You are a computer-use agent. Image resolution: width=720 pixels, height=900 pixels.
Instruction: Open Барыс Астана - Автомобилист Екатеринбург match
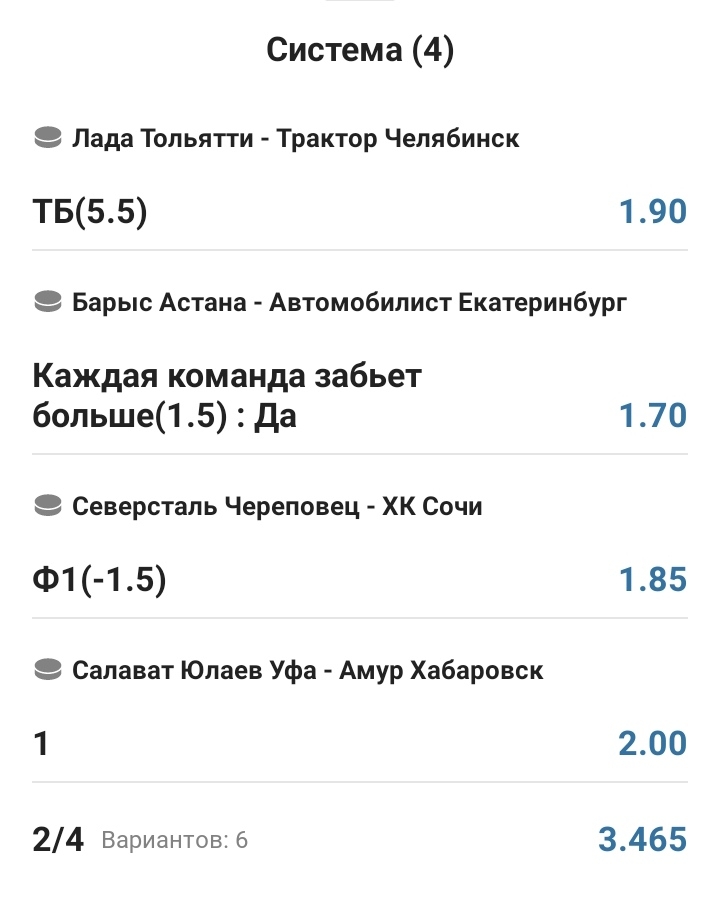click(350, 302)
